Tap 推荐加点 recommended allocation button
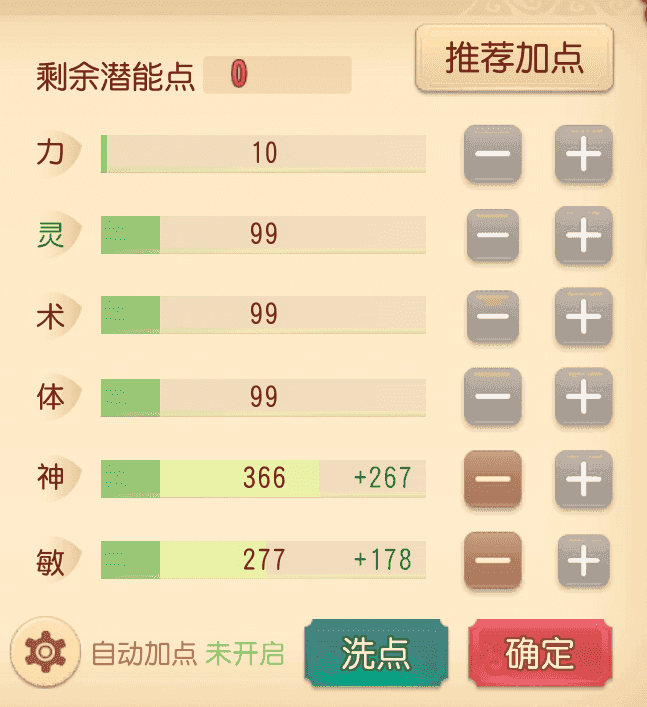 [514, 59]
